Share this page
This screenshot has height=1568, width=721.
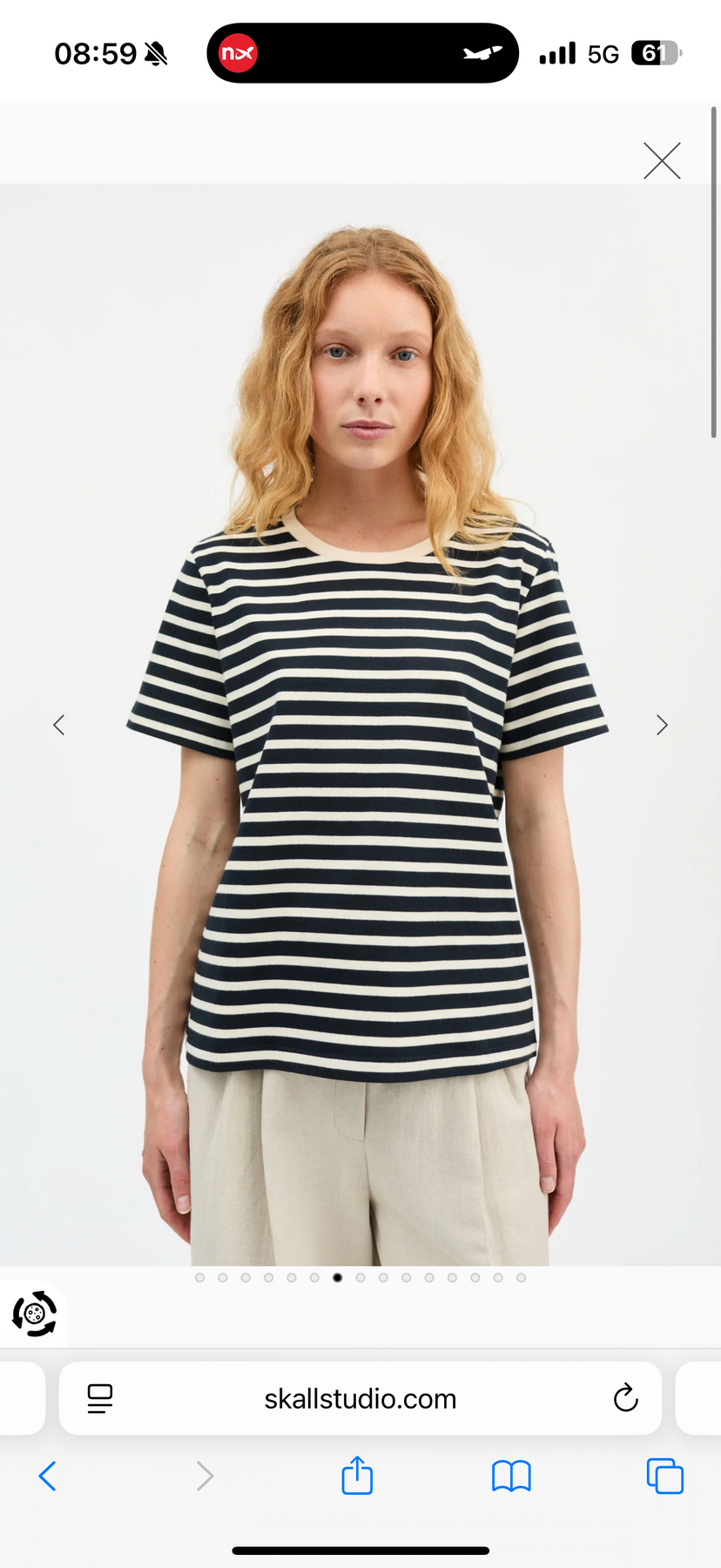357,1476
